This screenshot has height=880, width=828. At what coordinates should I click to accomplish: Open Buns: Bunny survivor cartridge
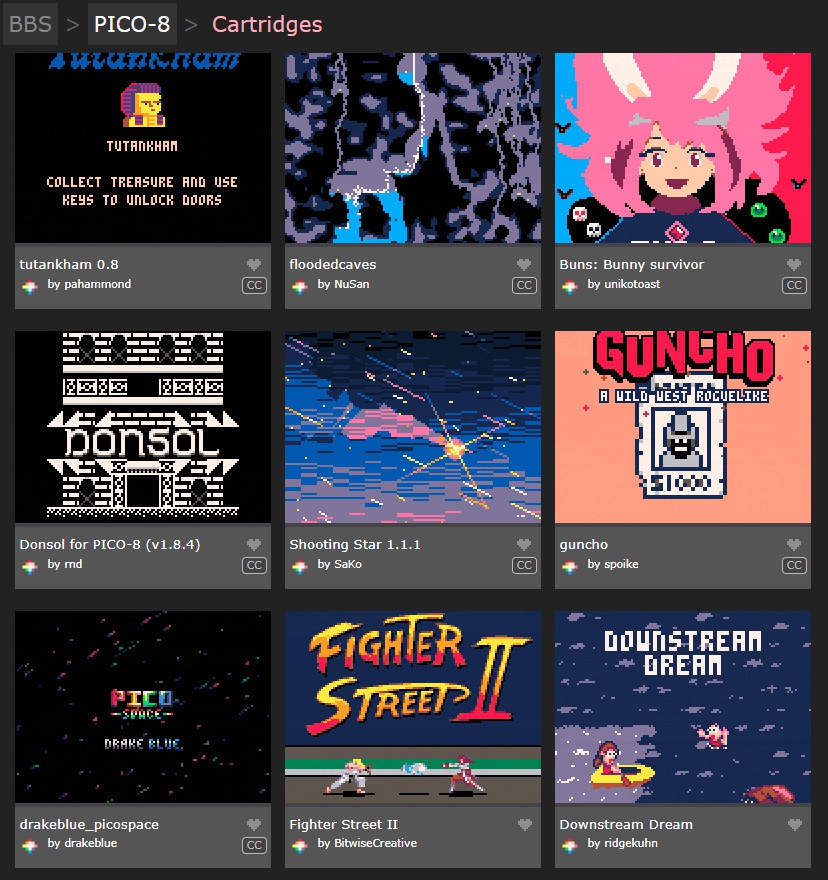tap(683, 148)
